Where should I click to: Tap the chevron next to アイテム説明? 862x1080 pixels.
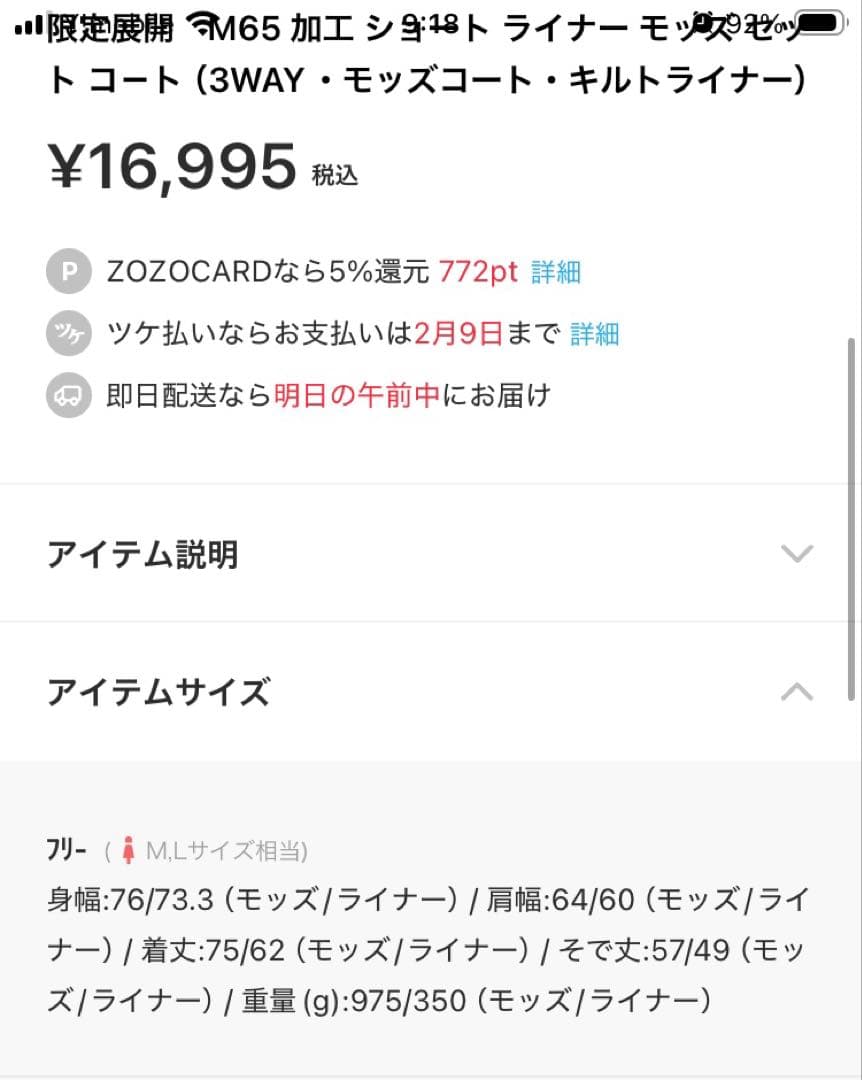click(797, 553)
